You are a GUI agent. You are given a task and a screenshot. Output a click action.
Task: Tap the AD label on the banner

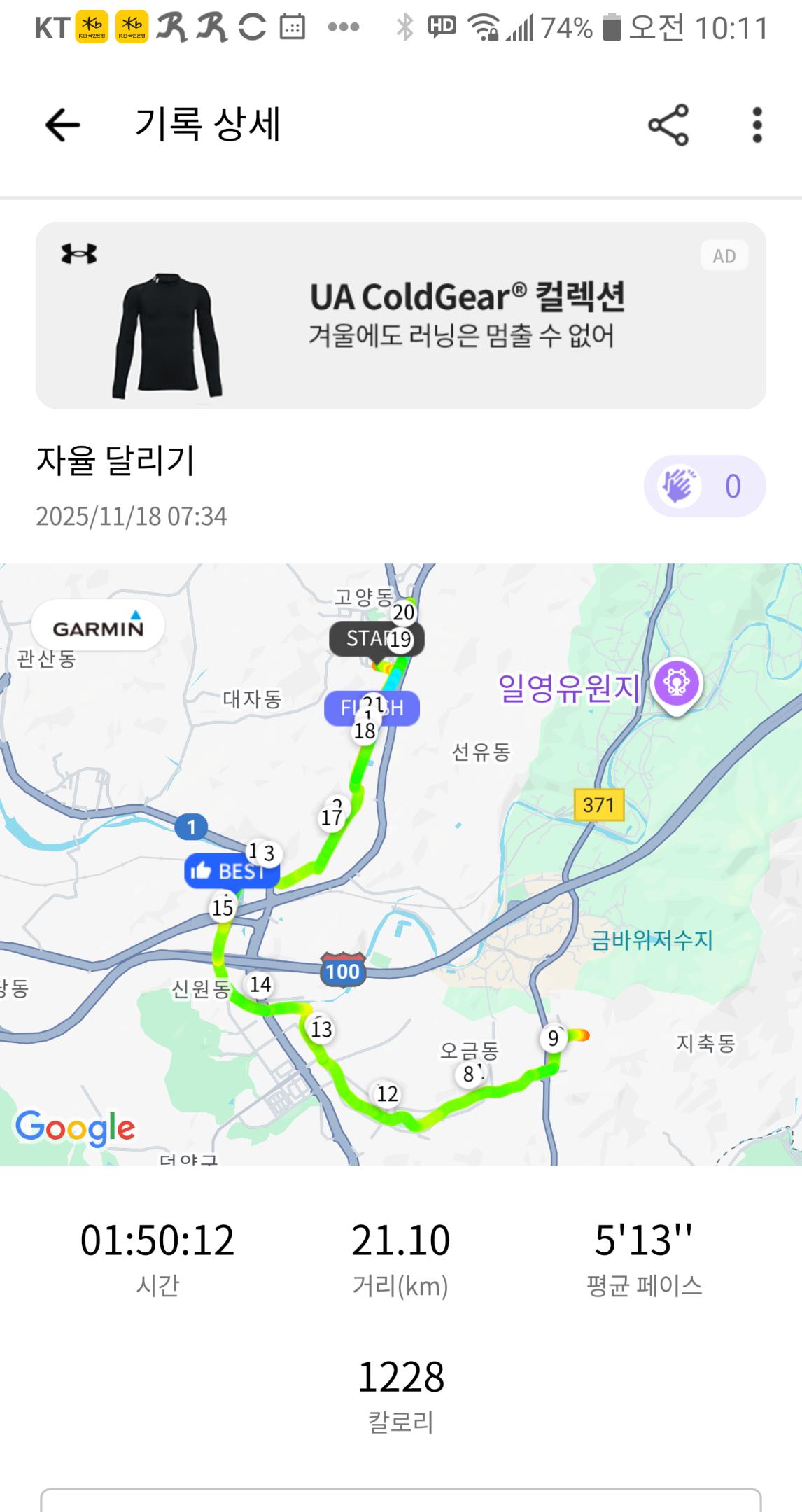pos(724,255)
